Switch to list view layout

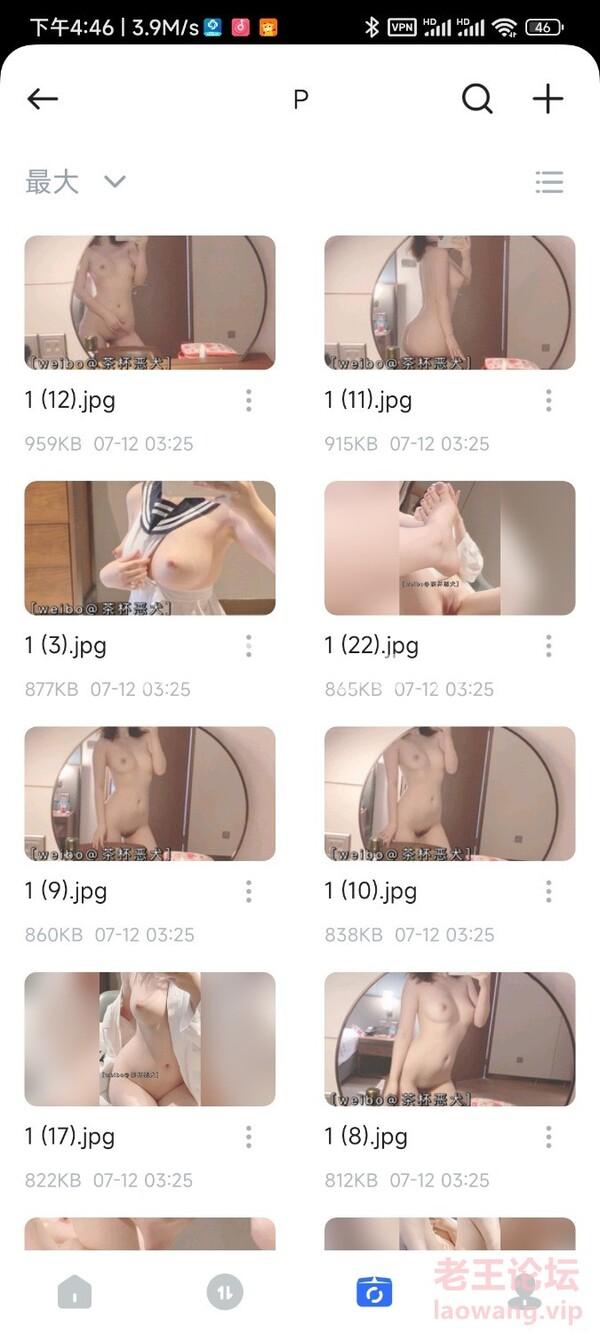tap(549, 182)
